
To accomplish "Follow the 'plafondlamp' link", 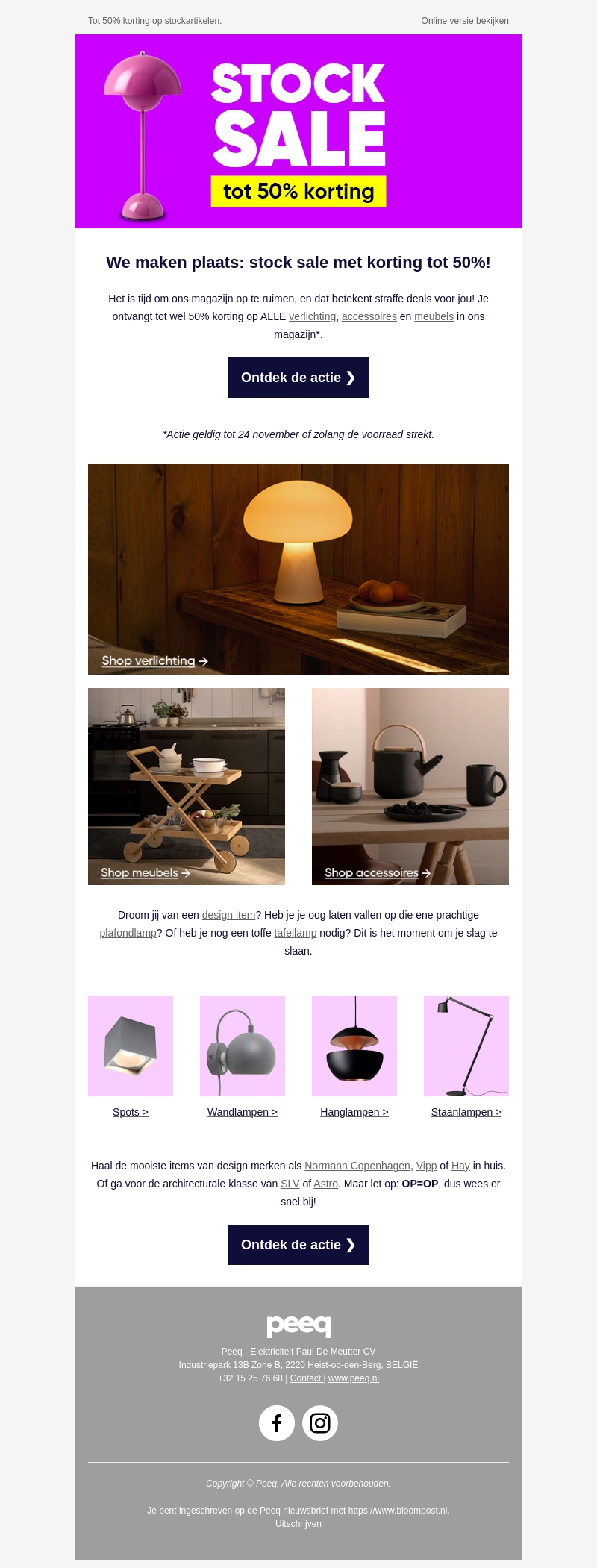I will [128, 933].
